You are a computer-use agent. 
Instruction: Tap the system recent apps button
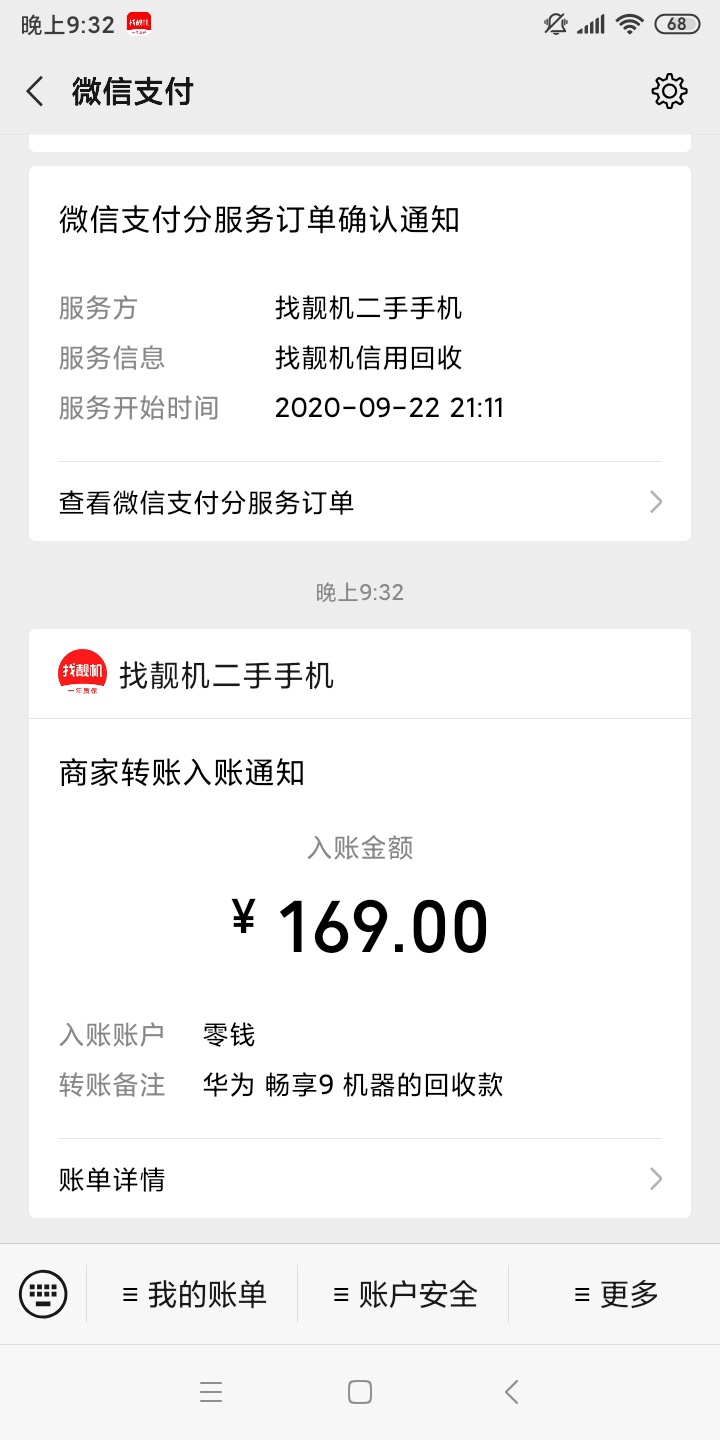click(210, 1392)
